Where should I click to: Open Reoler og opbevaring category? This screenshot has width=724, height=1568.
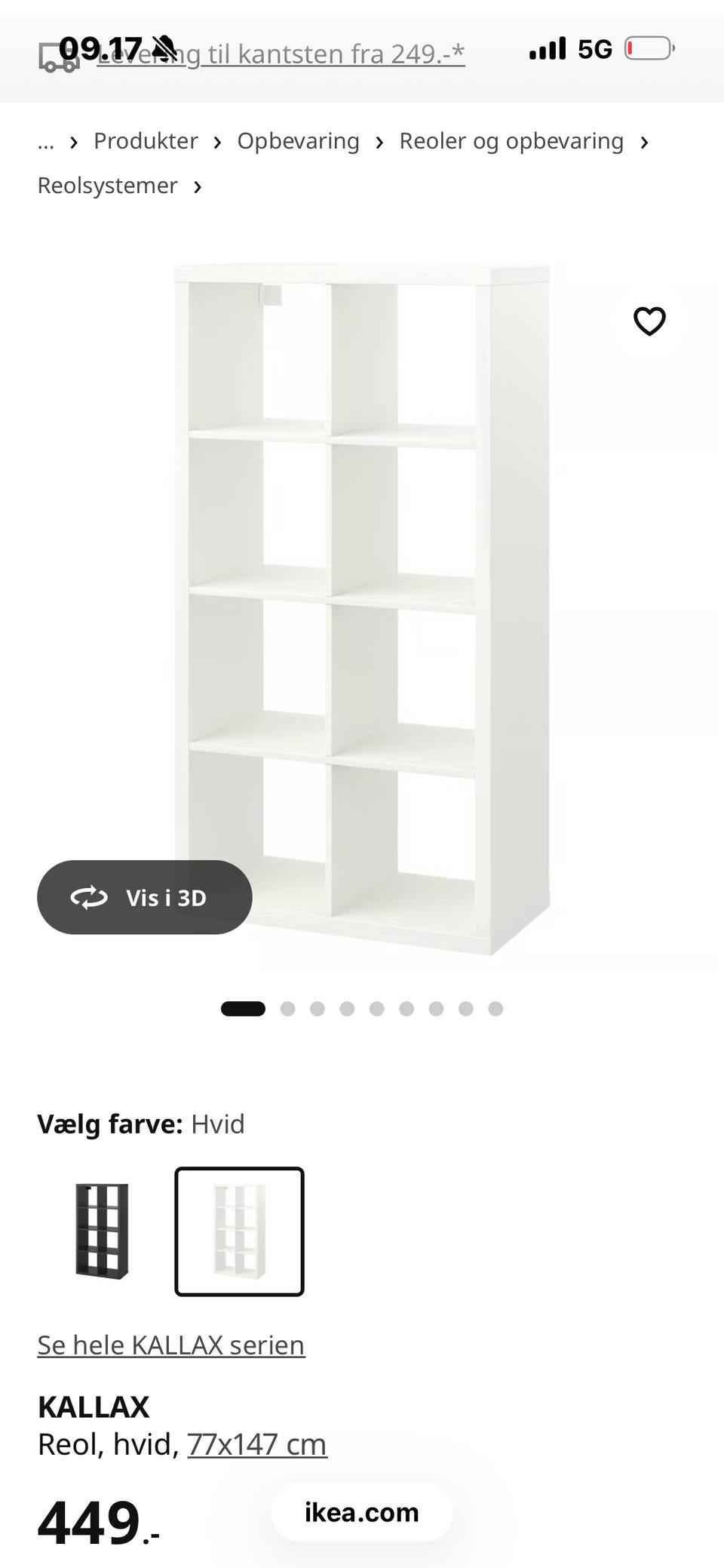point(511,141)
